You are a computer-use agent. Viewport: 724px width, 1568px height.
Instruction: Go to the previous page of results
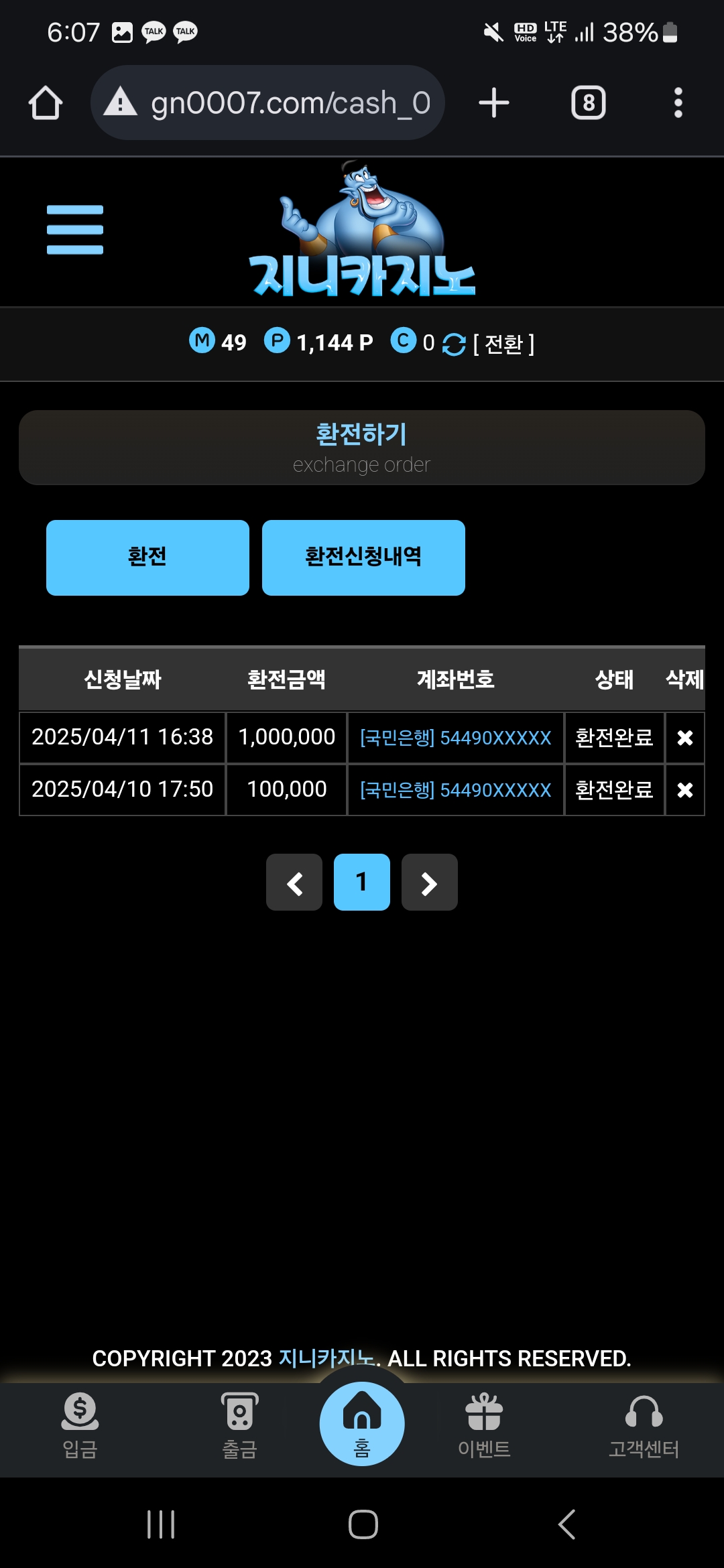pos(294,883)
